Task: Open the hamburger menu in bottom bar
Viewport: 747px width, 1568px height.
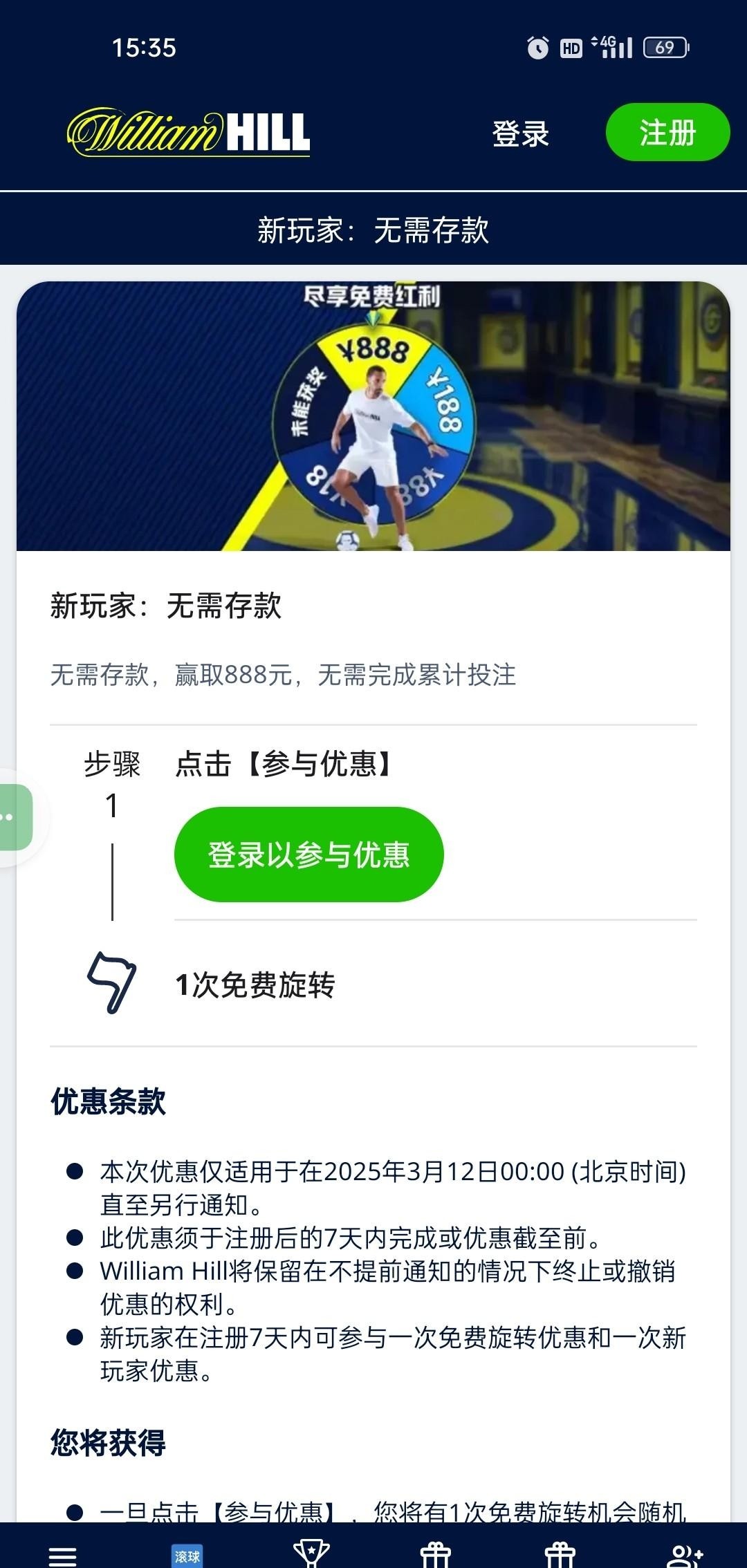Action: point(62,1555)
